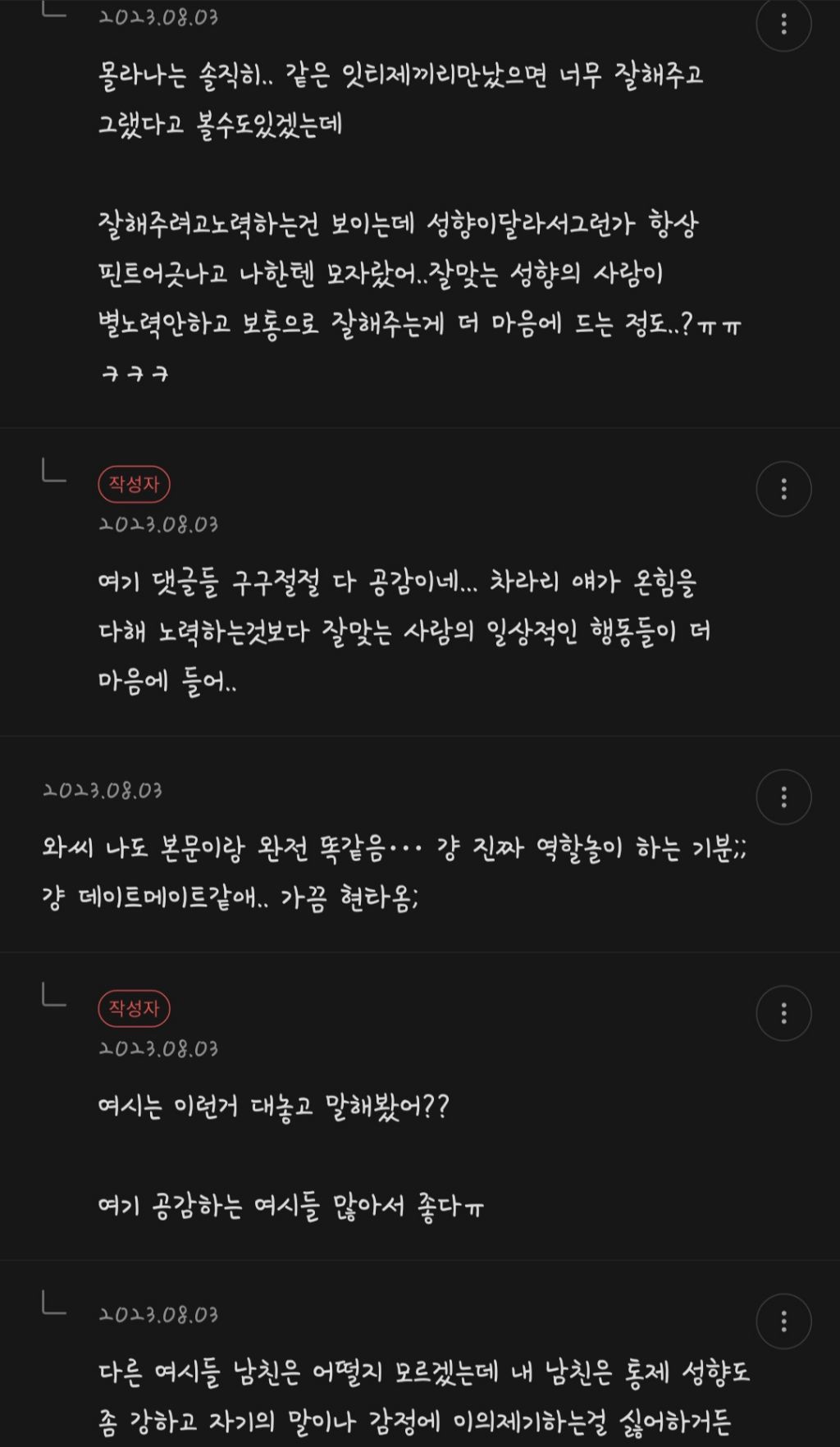Open options for the comment starting 몰라나는 솔직히
Image resolution: width=840 pixels, height=1447 pixels.
point(783,24)
